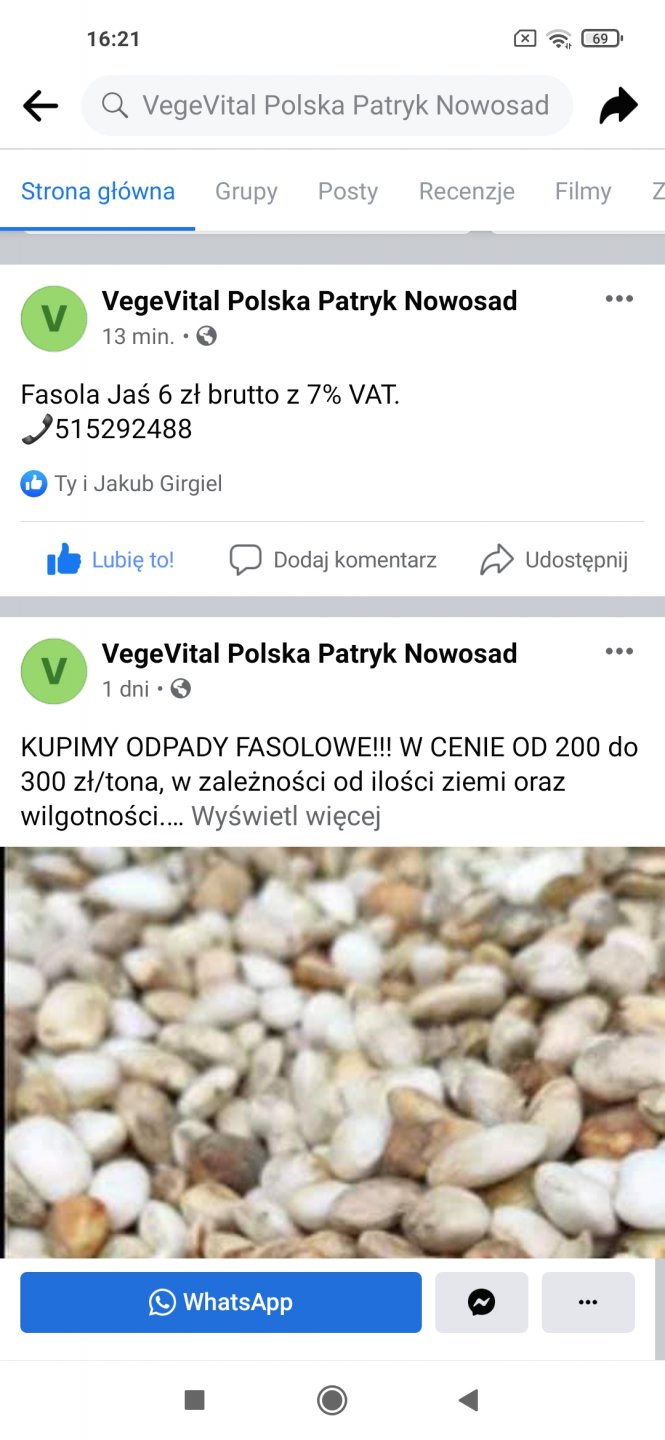The image size is (665, 1440).
Task: Open more page actions next to Messenger
Action: pyautogui.click(x=588, y=1302)
